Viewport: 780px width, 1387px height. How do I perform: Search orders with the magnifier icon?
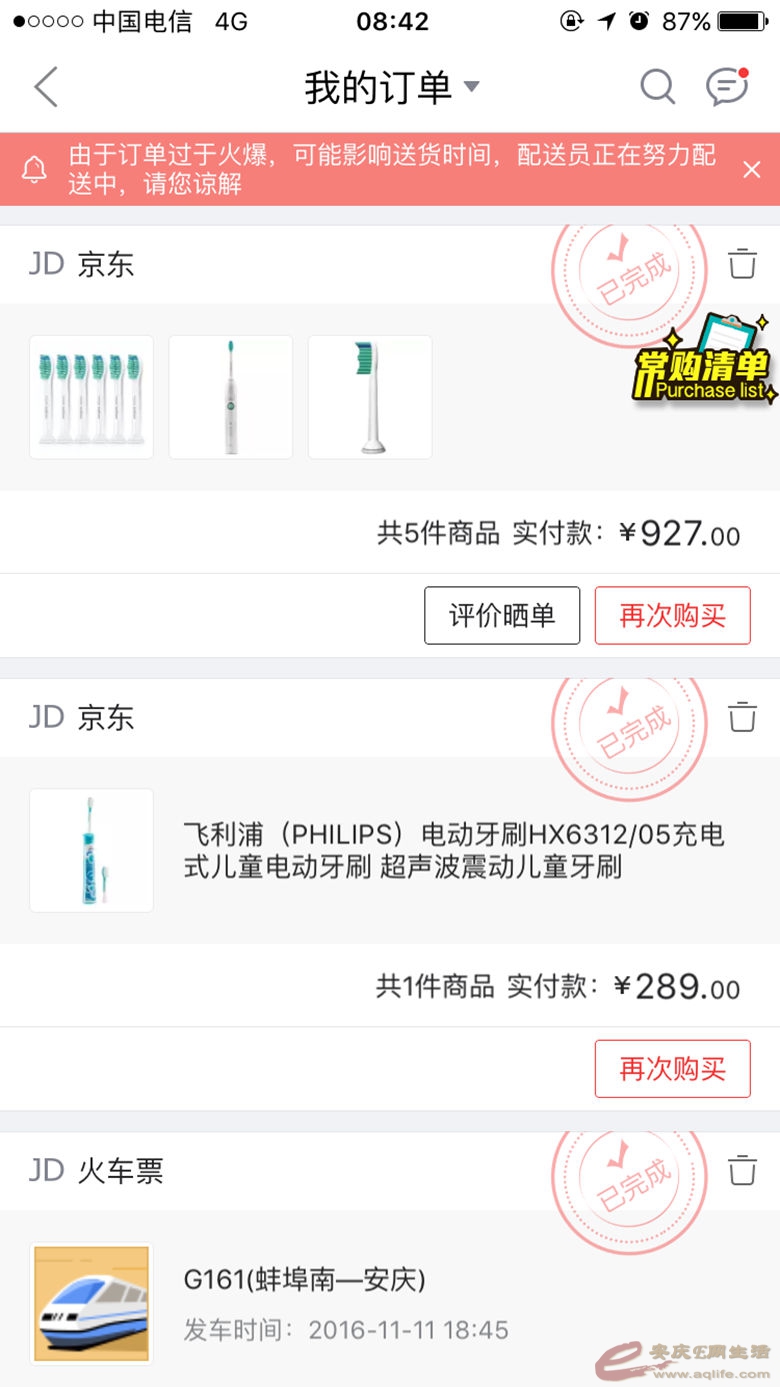[x=657, y=87]
